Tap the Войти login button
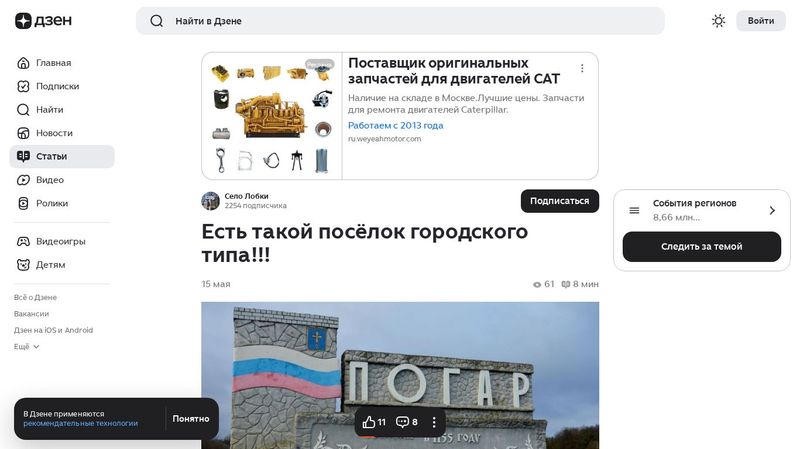The width and height of the screenshot is (800, 449). click(760, 21)
